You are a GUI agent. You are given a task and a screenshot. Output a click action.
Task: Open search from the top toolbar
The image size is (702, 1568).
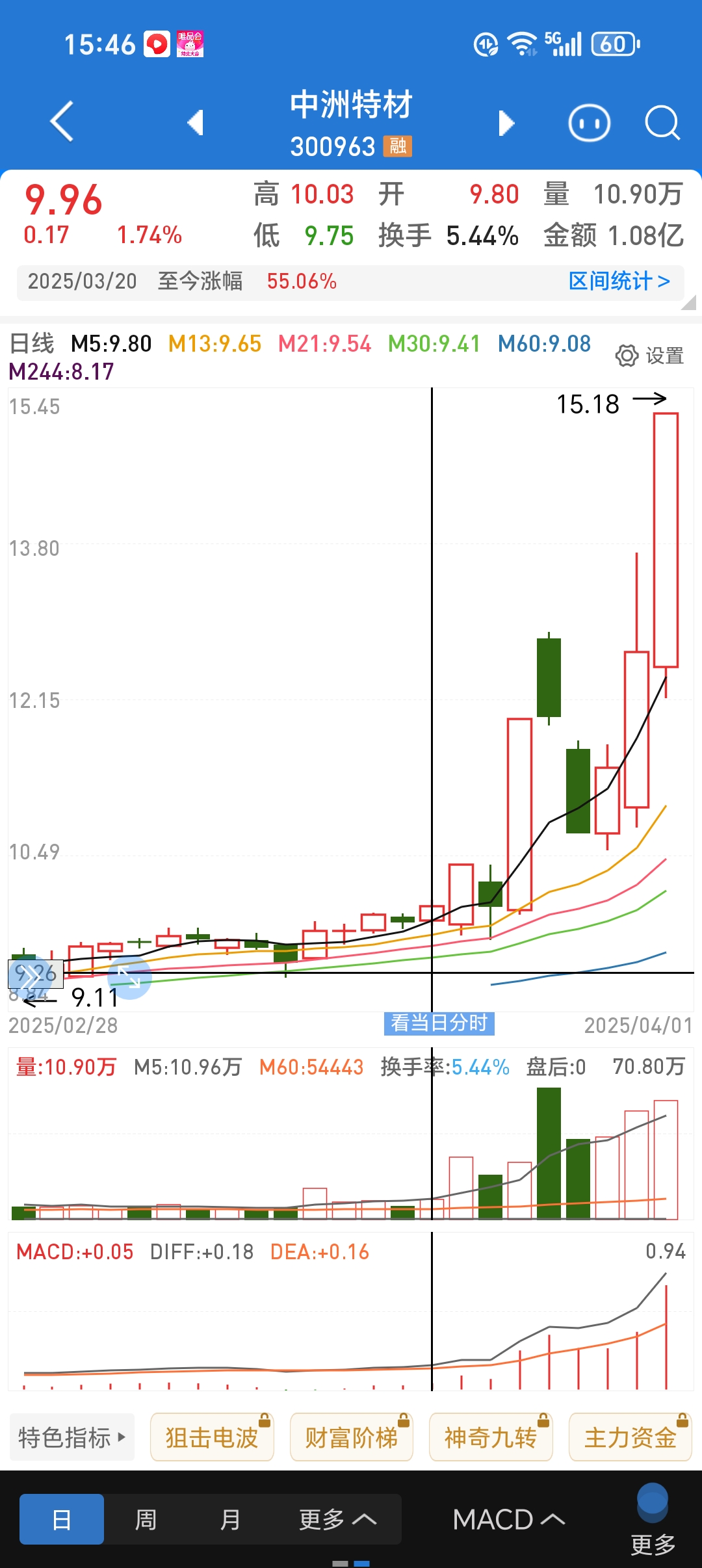662,122
